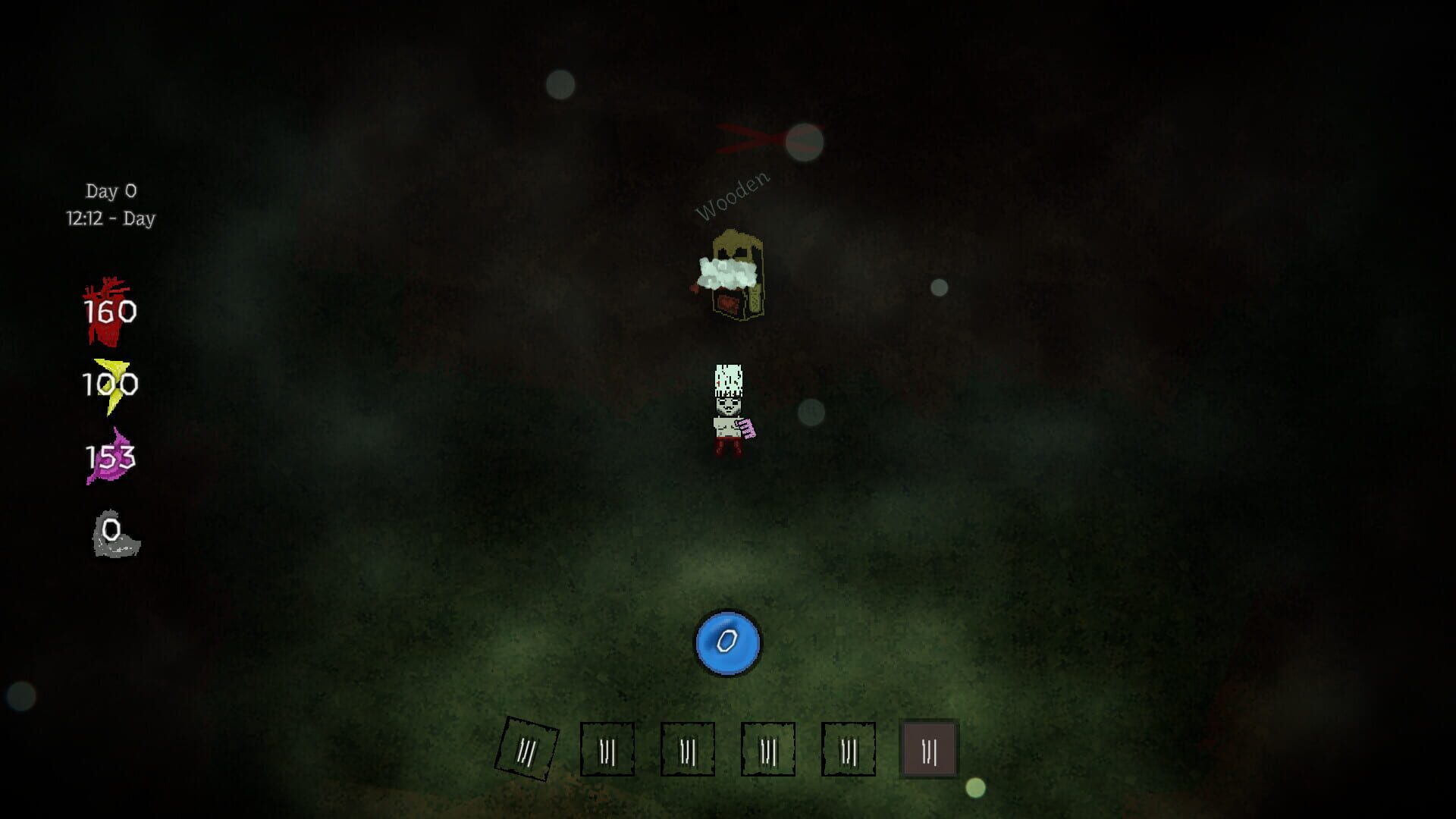Select the highlighted grey inventory slot
This screenshot has width=1456, height=819.
pos(929,749)
